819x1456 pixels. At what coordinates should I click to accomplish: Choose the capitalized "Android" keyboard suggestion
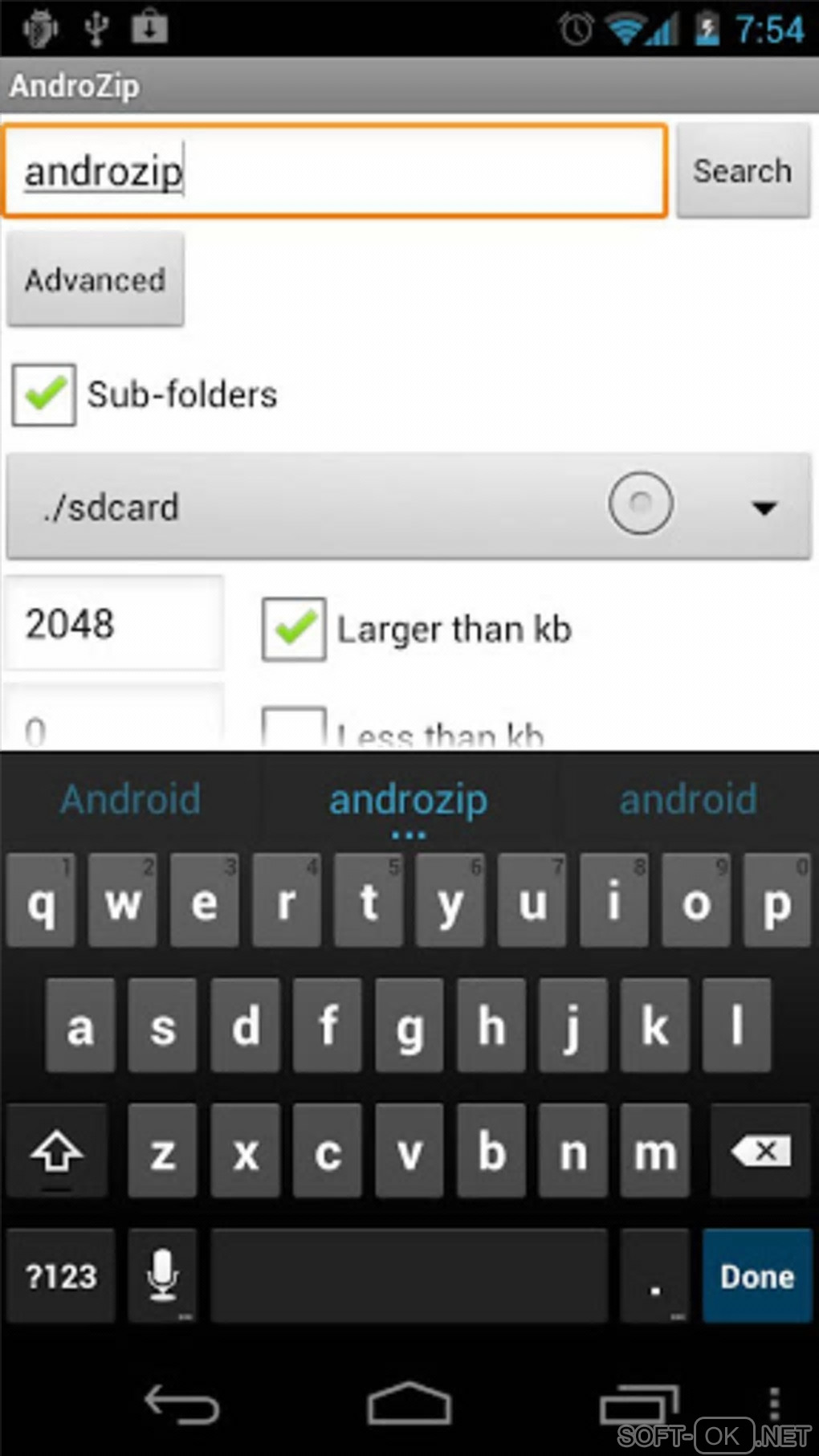(131, 800)
